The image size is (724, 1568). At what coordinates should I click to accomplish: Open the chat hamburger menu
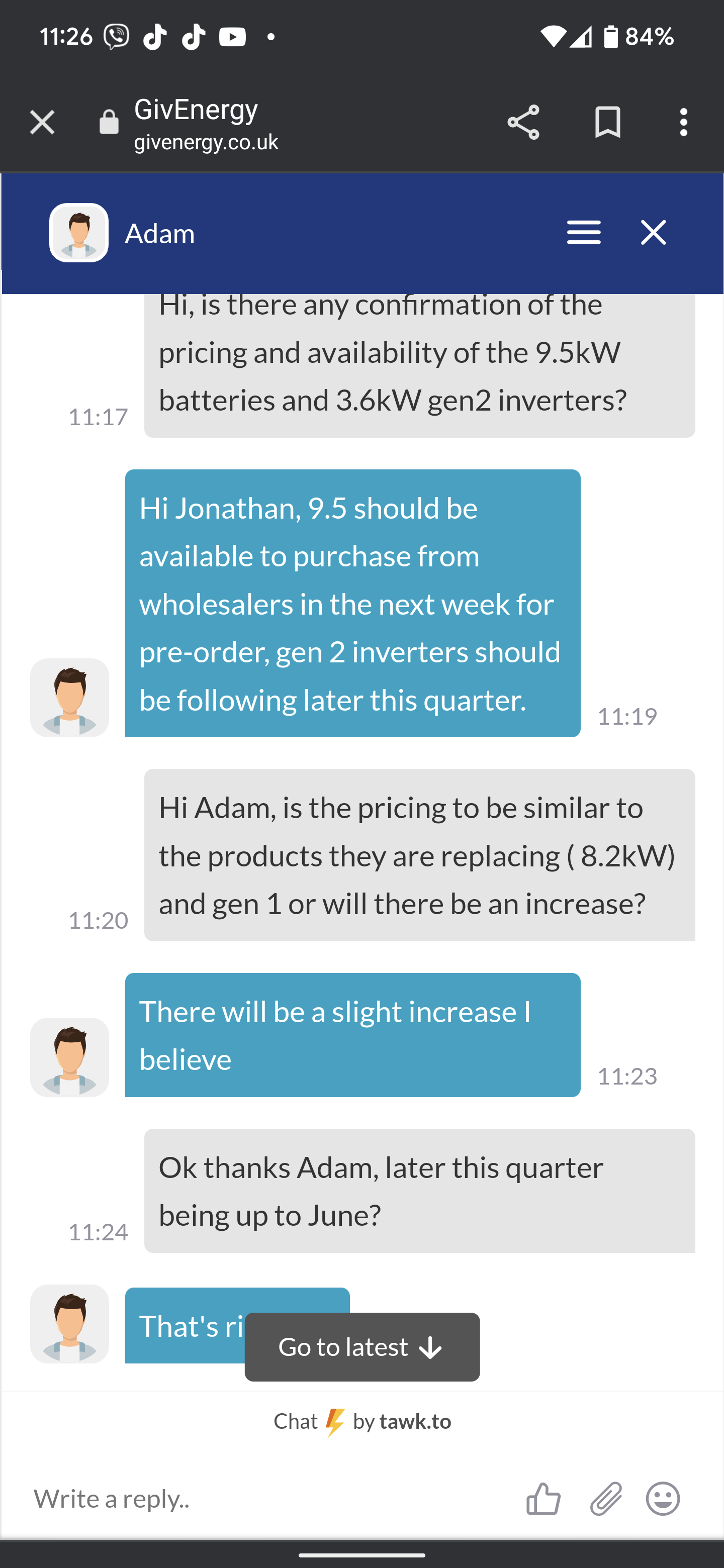tap(583, 233)
